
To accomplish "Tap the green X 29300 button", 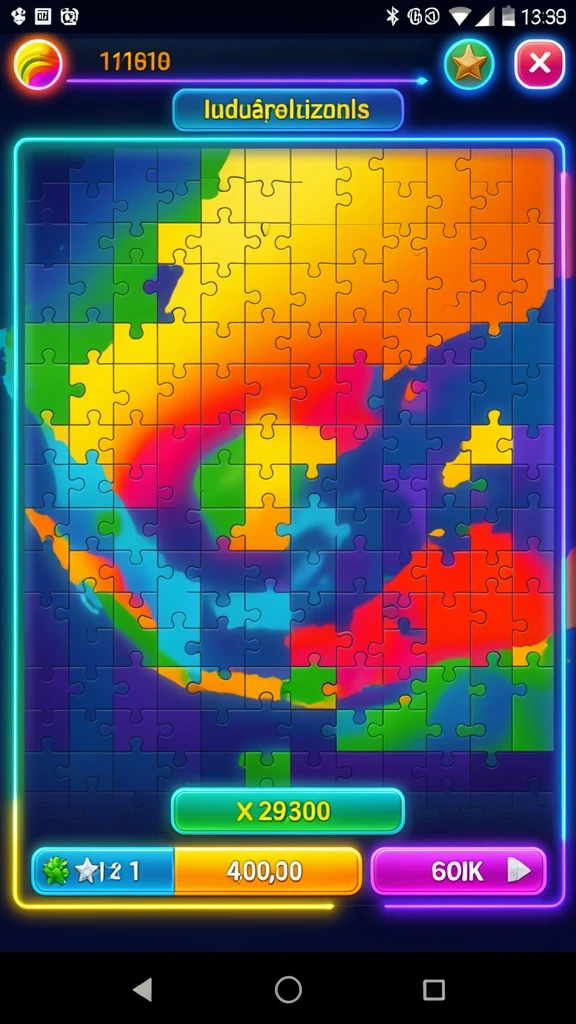I will click(288, 811).
